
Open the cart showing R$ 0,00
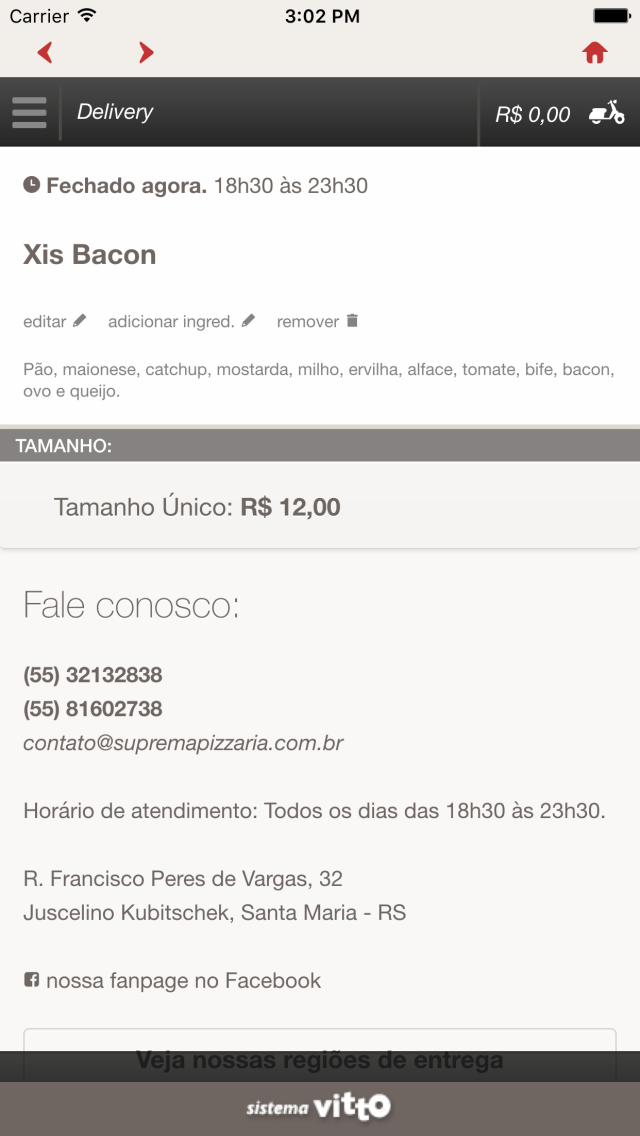click(560, 113)
